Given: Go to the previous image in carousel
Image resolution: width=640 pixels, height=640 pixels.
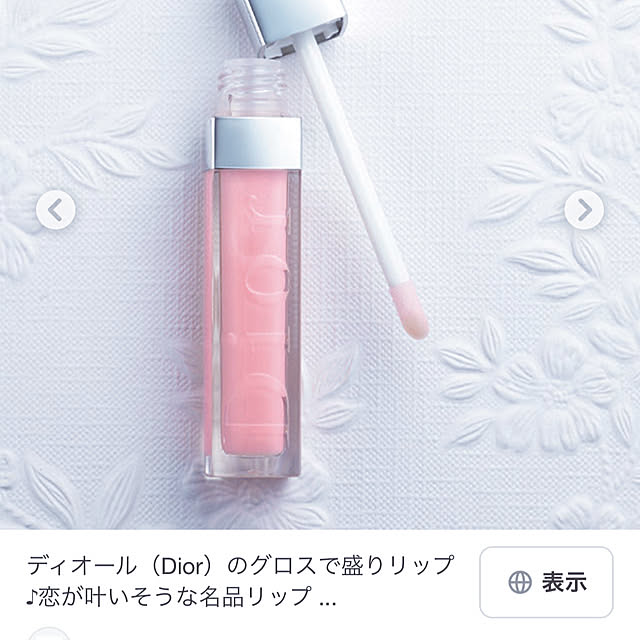Looking at the screenshot, I should [57, 210].
